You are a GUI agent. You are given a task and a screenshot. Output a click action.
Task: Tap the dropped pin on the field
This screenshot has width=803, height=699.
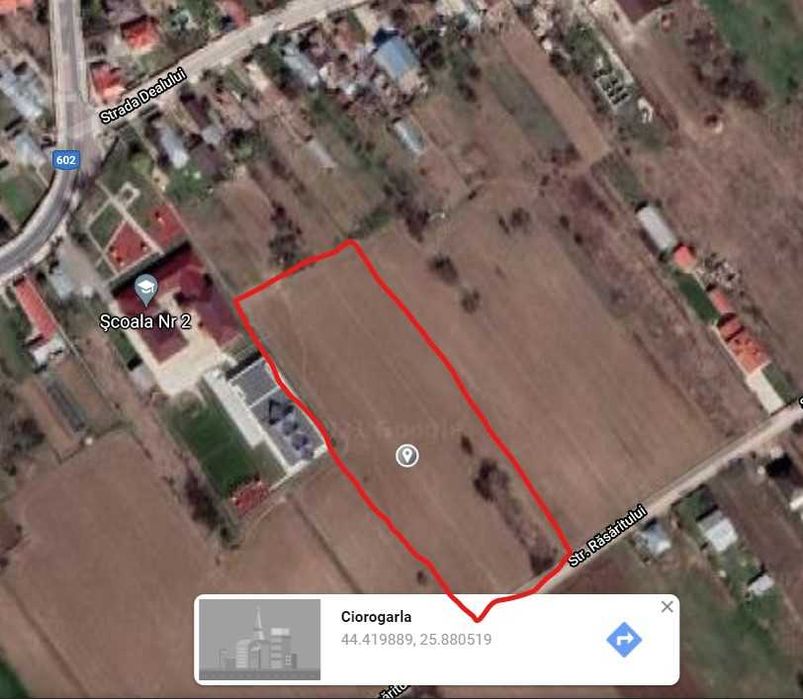tap(406, 456)
